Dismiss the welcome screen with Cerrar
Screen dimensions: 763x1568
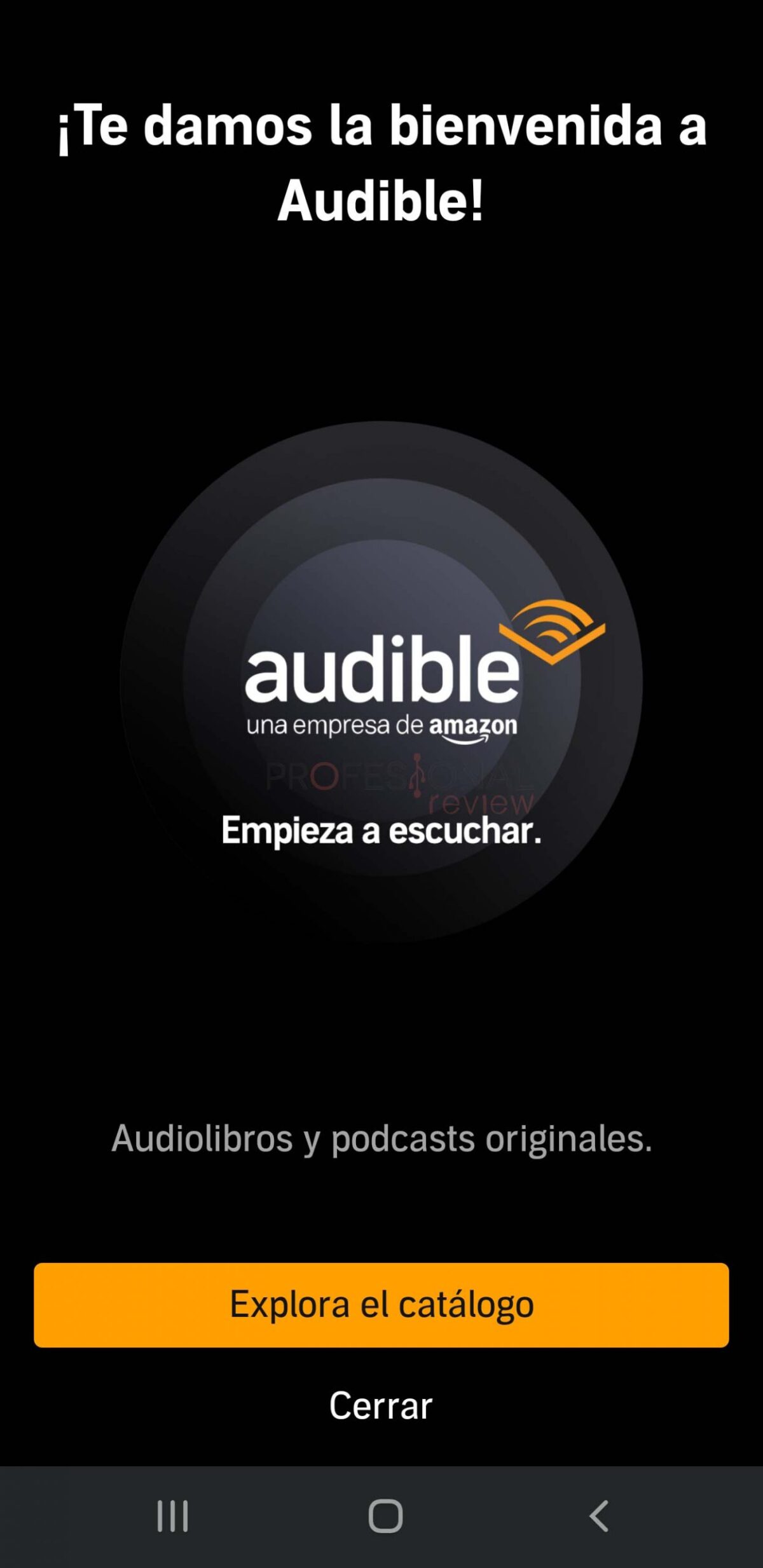[x=380, y=1405]
